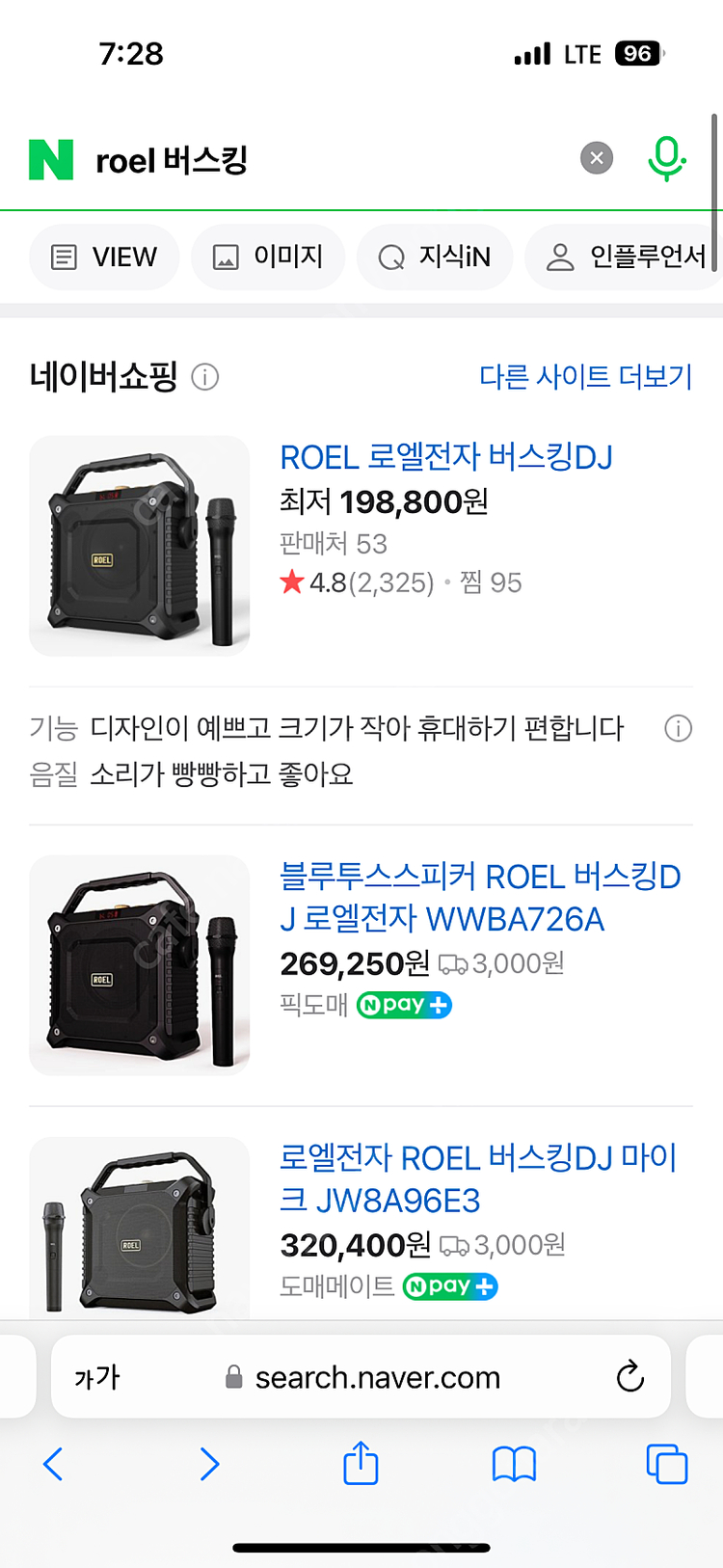Show info icon beside the review summary
The image size is (723, 1568).
pyautogui.click(x=678, y=729)
